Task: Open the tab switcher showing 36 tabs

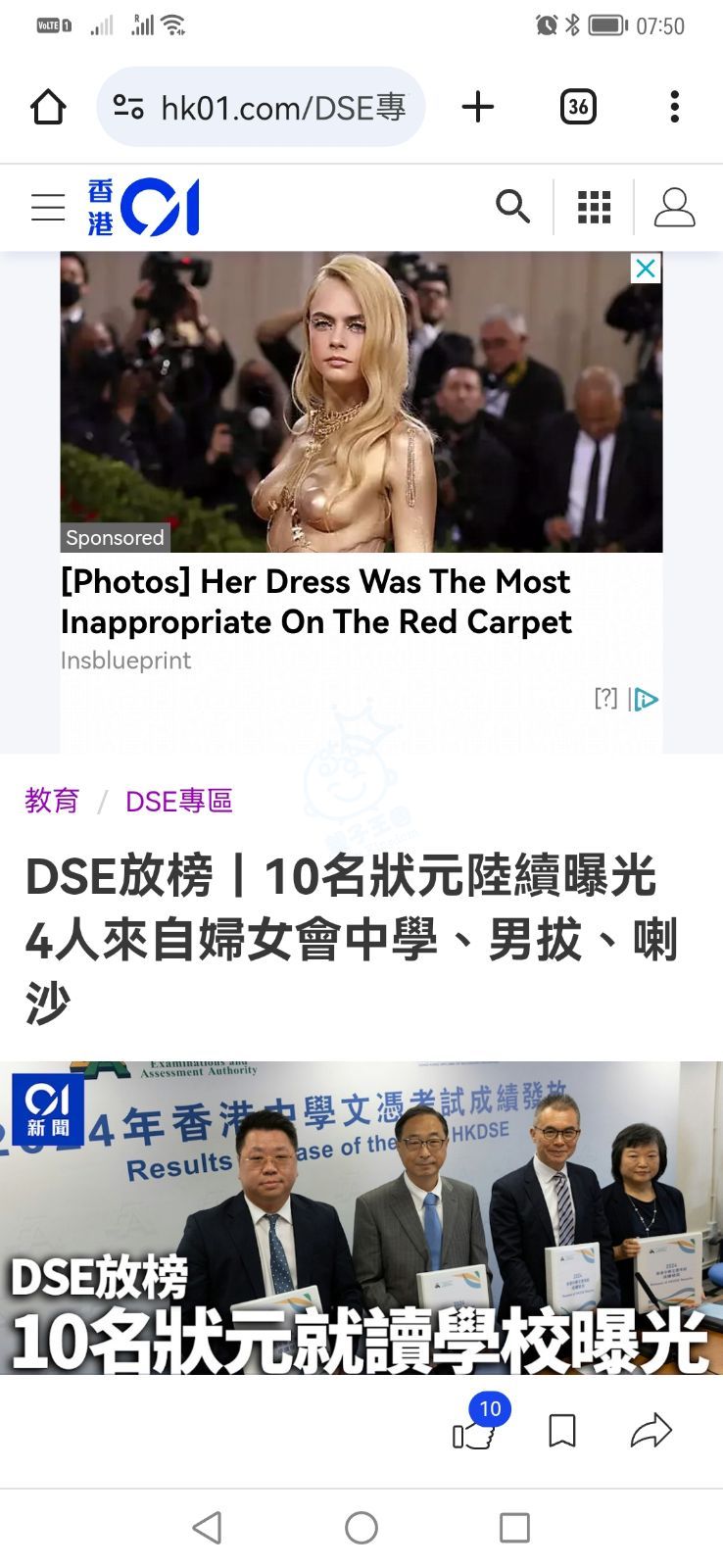Action: 578,107
